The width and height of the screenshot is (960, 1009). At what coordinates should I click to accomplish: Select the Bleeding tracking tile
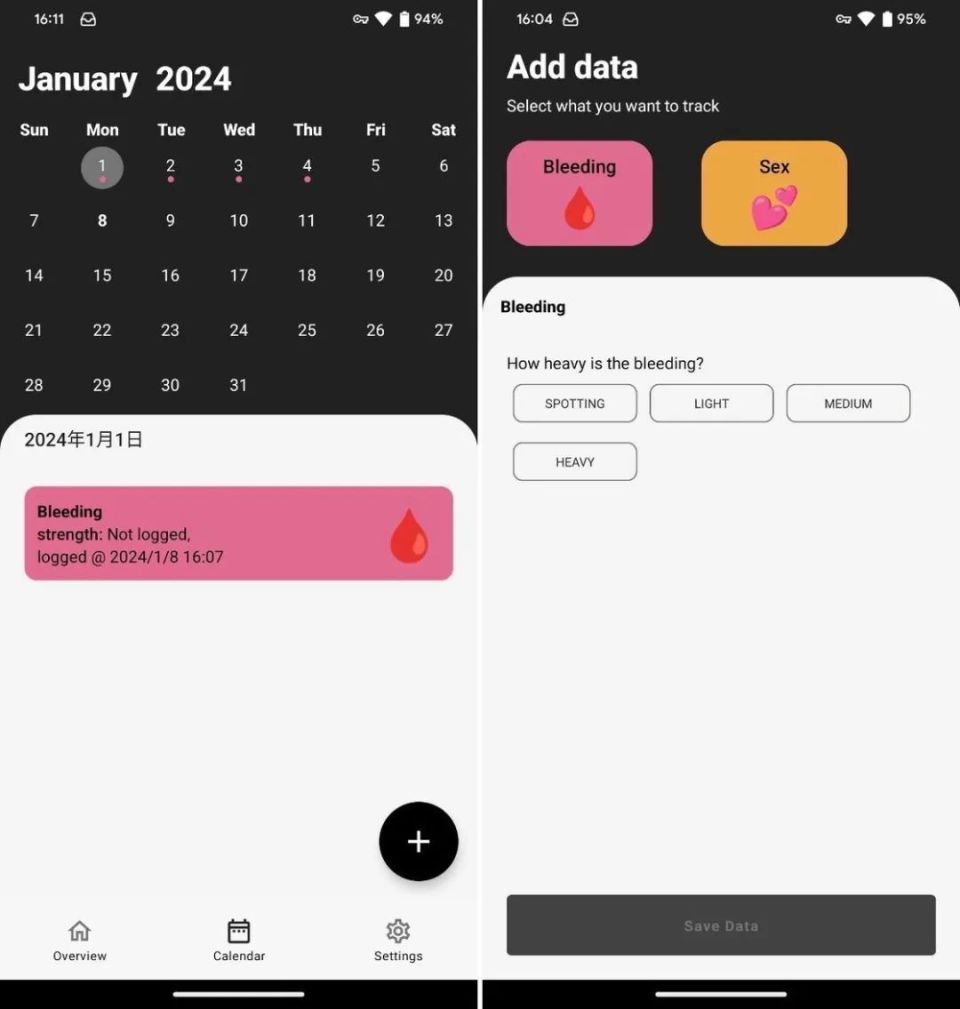pyautogui.click(x=579, y=193)
